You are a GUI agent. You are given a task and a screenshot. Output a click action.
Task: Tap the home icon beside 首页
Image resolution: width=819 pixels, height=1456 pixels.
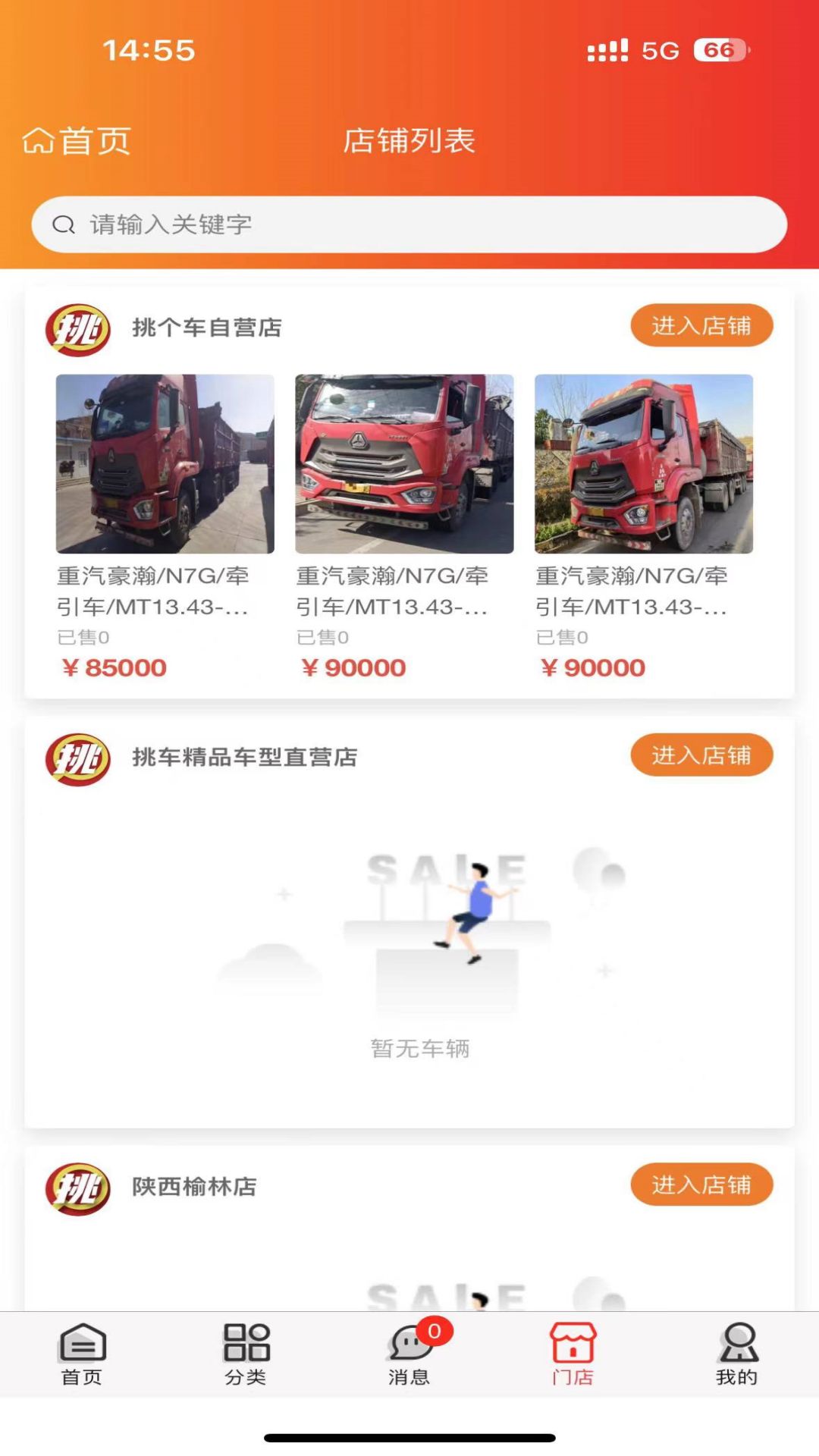point(39,139)
